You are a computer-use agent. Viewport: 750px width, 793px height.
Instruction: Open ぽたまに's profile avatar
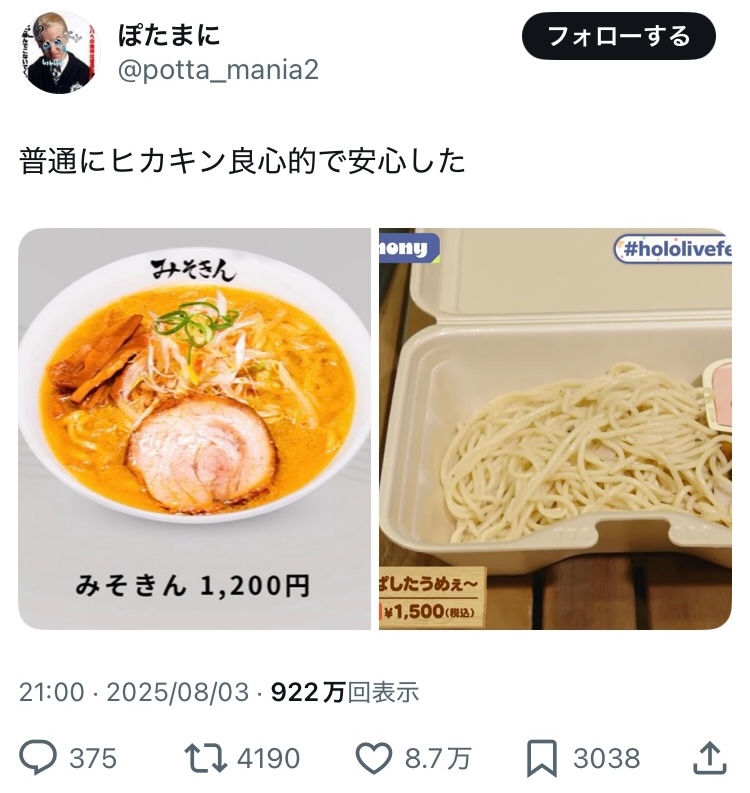[62, 55]
